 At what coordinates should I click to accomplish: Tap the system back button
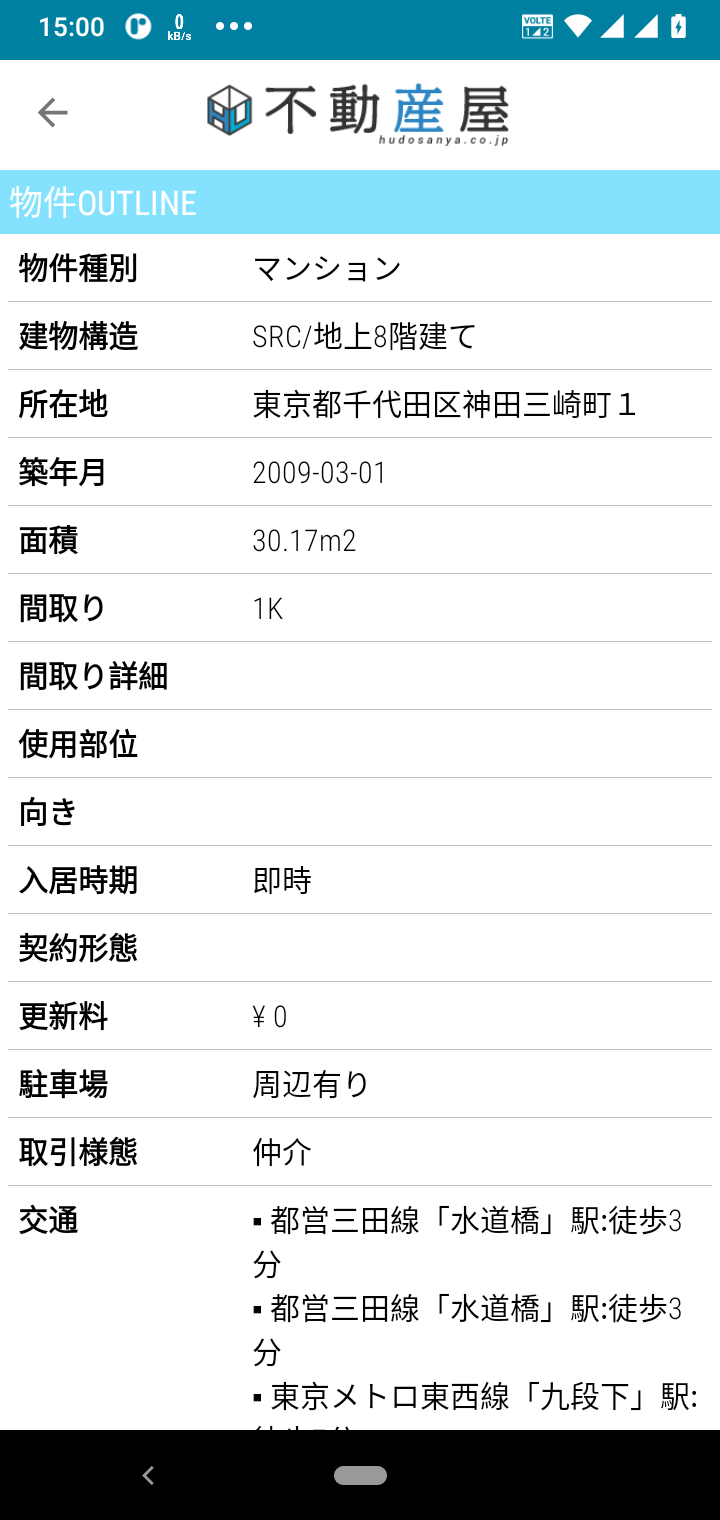(x=148, y=1475)
